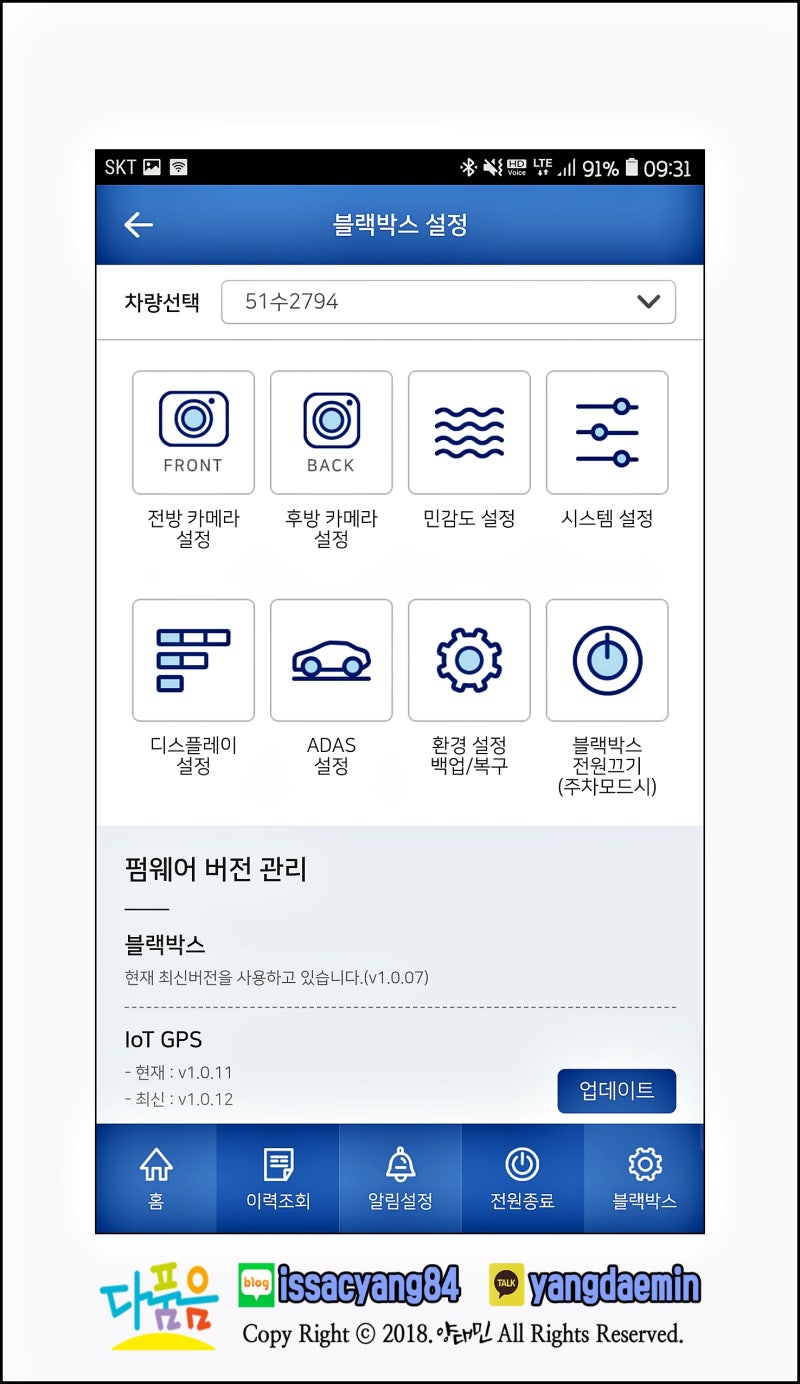Tap the 홈 home icon in bottom bar
The image size is (800, 1384).
[156, 1177]
